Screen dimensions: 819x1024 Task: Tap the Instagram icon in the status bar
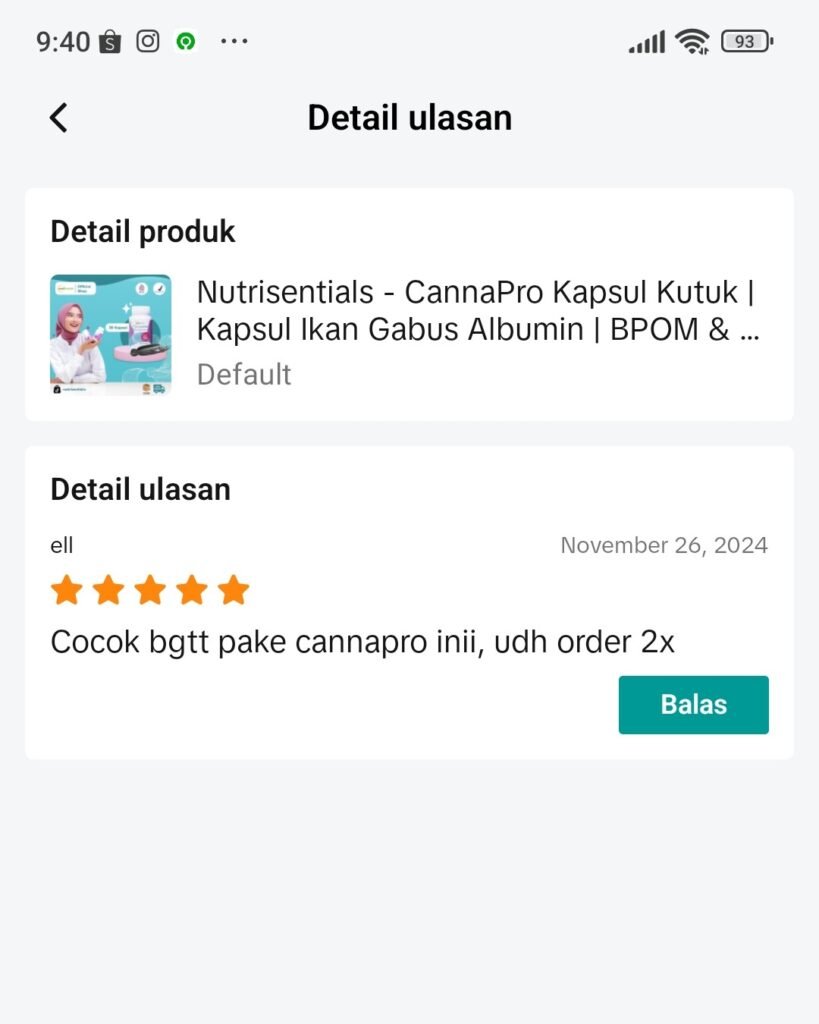[147, 41]
